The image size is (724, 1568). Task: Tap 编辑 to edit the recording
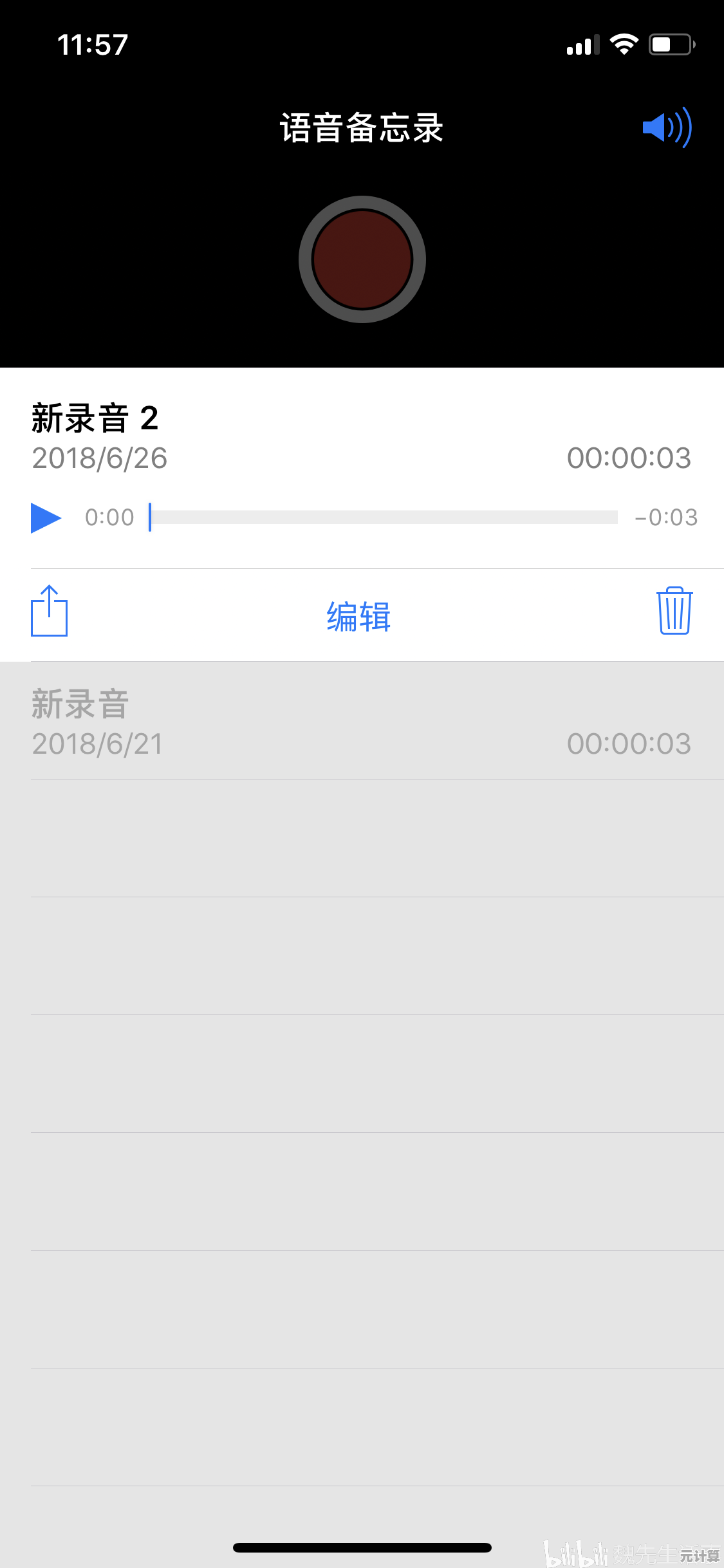pos(358,616)
